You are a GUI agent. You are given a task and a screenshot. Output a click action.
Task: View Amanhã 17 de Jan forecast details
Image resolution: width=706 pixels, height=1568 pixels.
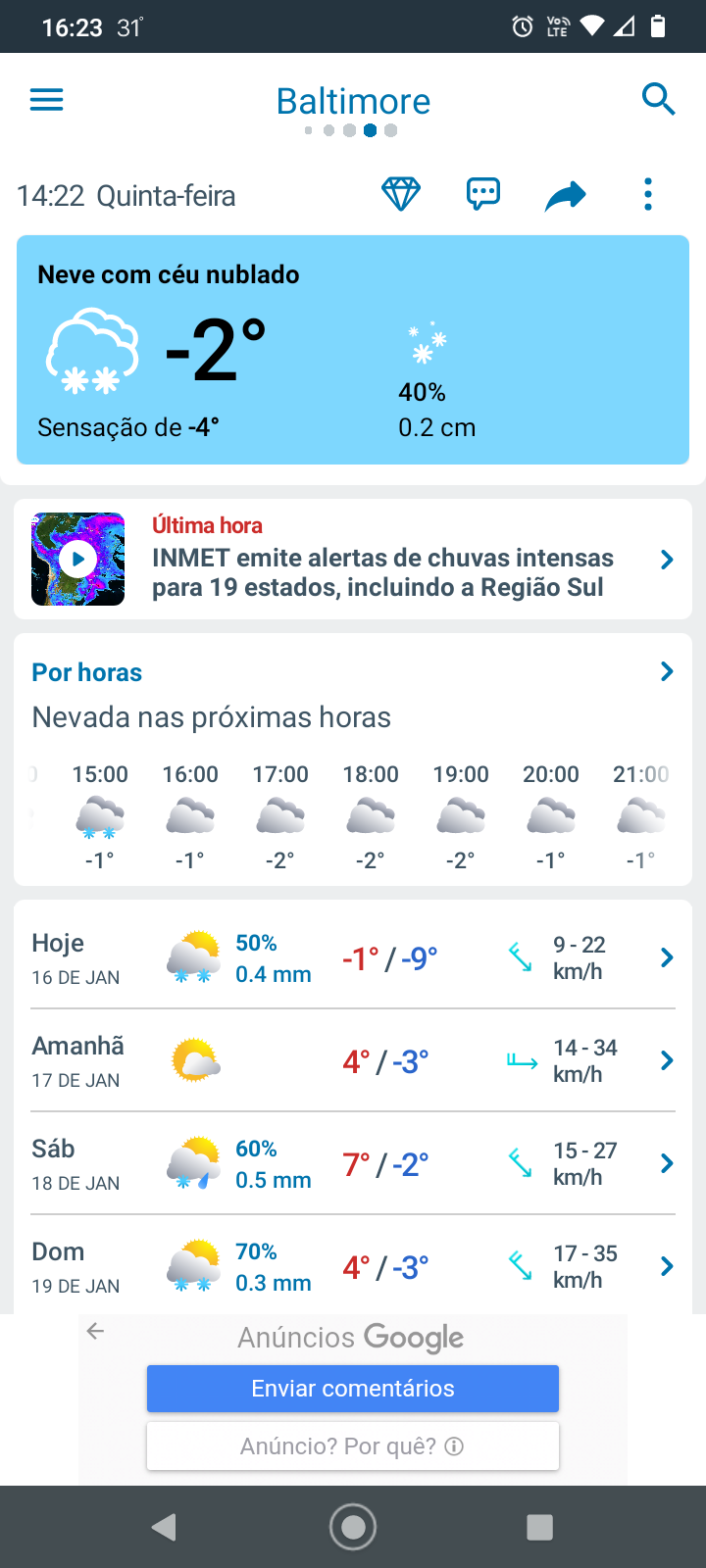coord(353,1060)
